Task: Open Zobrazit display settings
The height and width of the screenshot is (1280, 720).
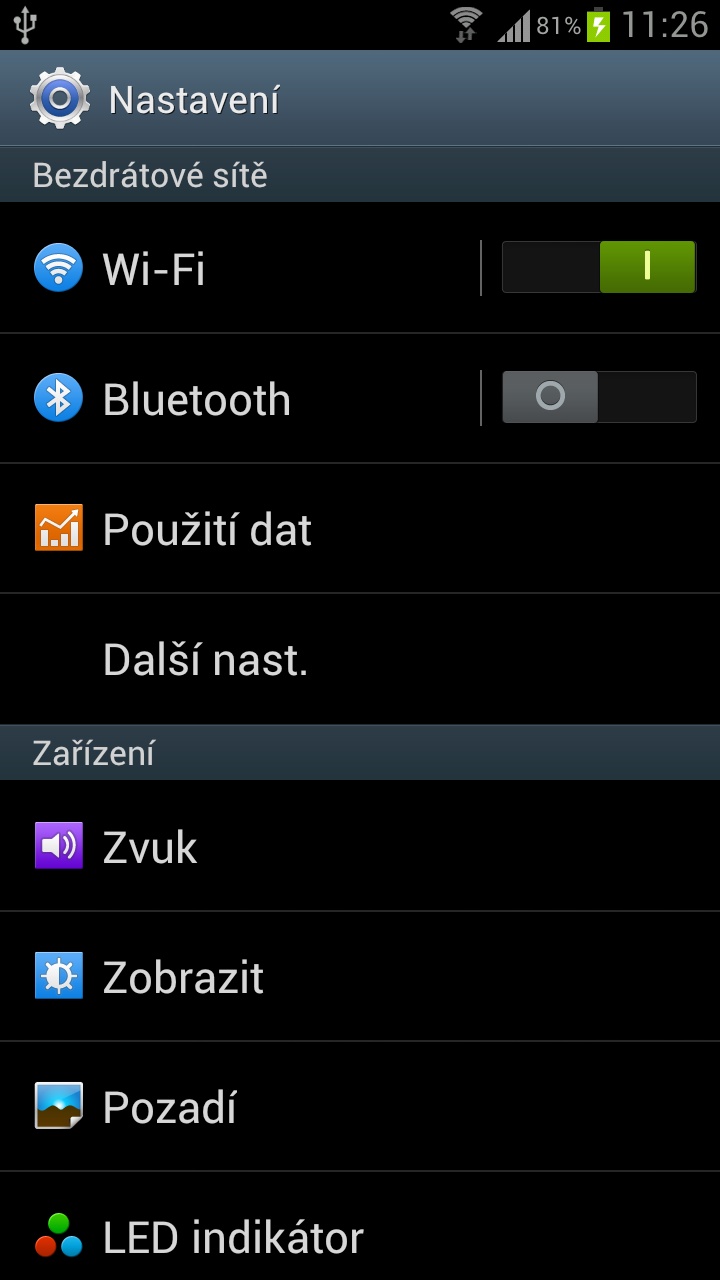Action: (x=360, y=977)
